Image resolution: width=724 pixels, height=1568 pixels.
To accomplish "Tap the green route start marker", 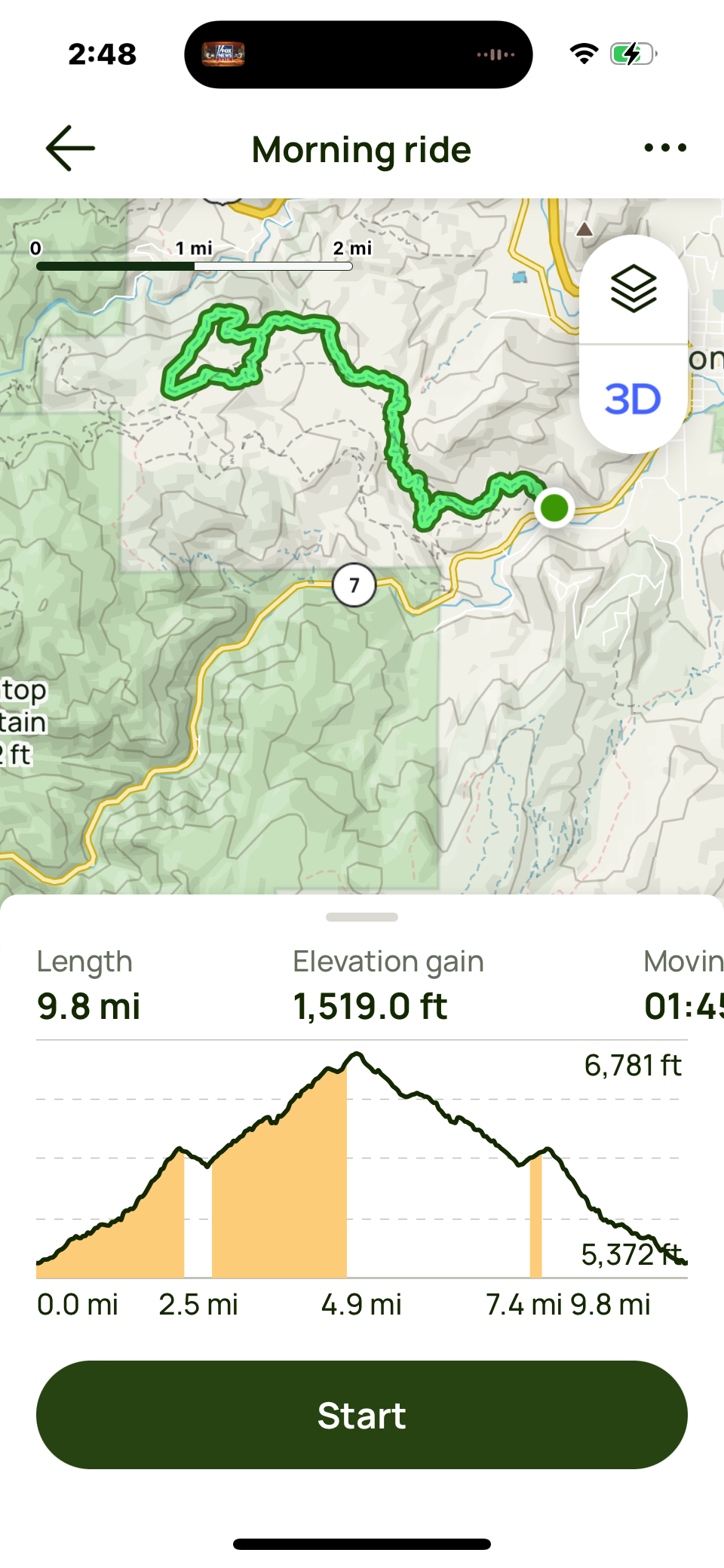I will tap(554, 508).
